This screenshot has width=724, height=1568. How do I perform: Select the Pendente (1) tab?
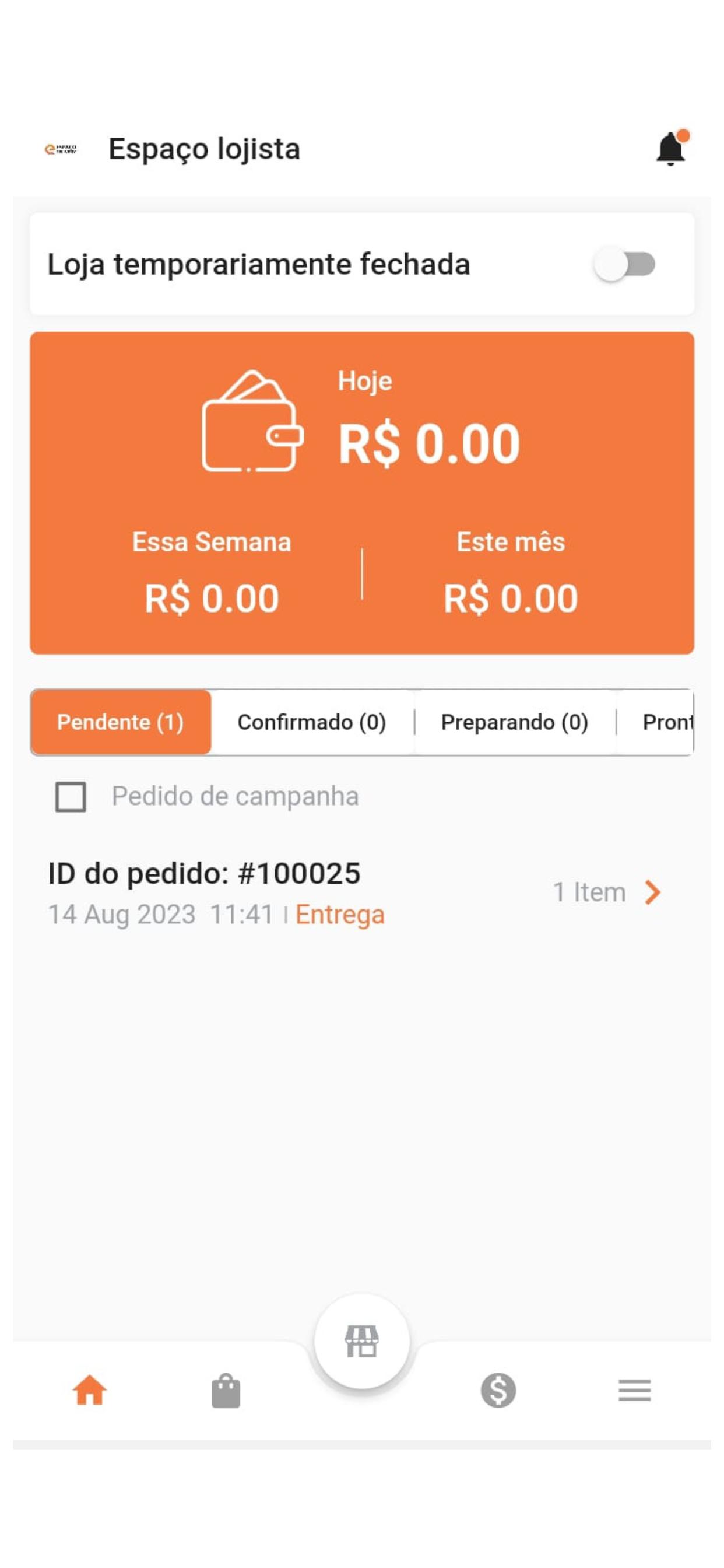tap(121, 722)
